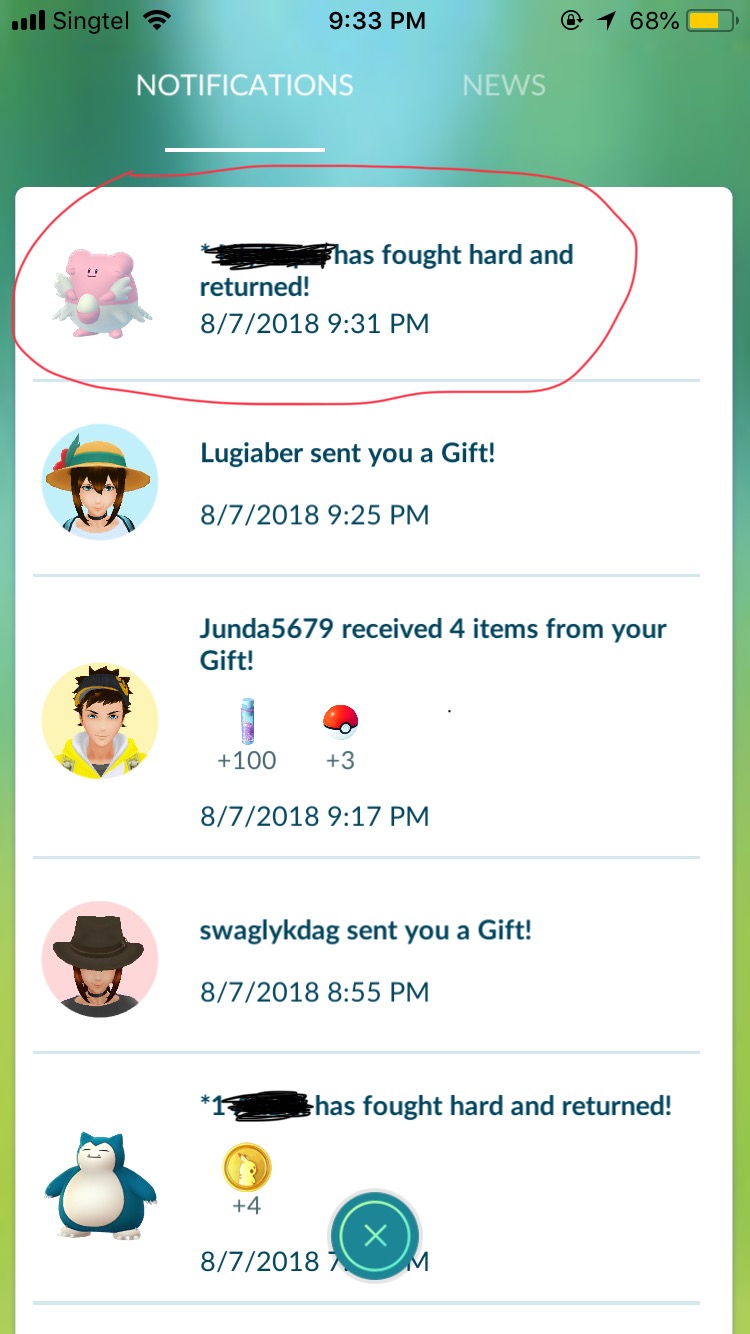Close the notifications screen

(x=375, y=1236)
